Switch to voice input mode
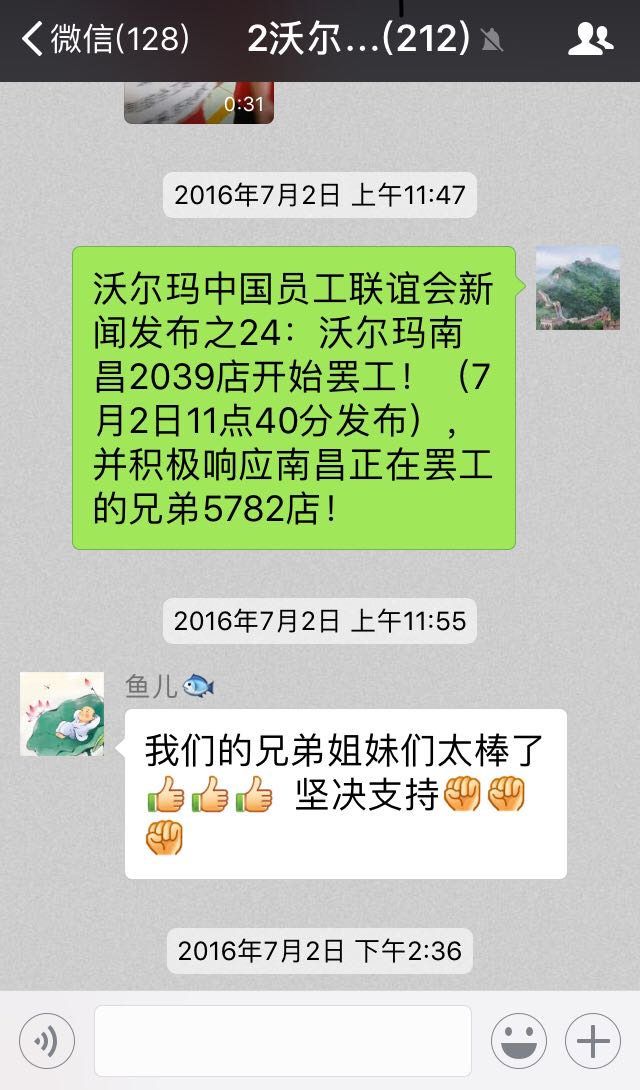This screenshot has width=640, height=1090. click(x=47, y=1041)
